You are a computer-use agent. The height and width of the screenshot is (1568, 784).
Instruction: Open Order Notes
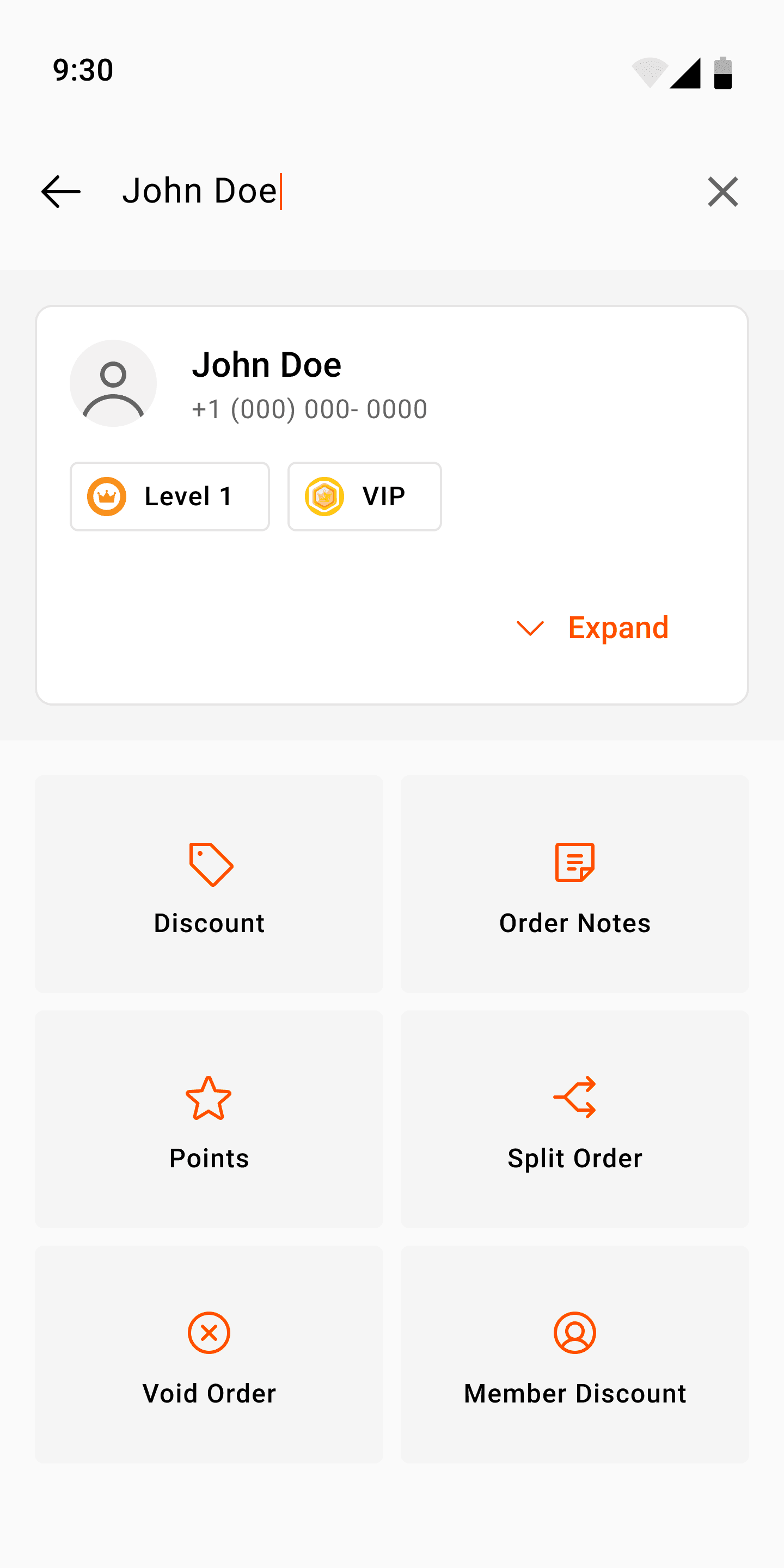[574, 884]
